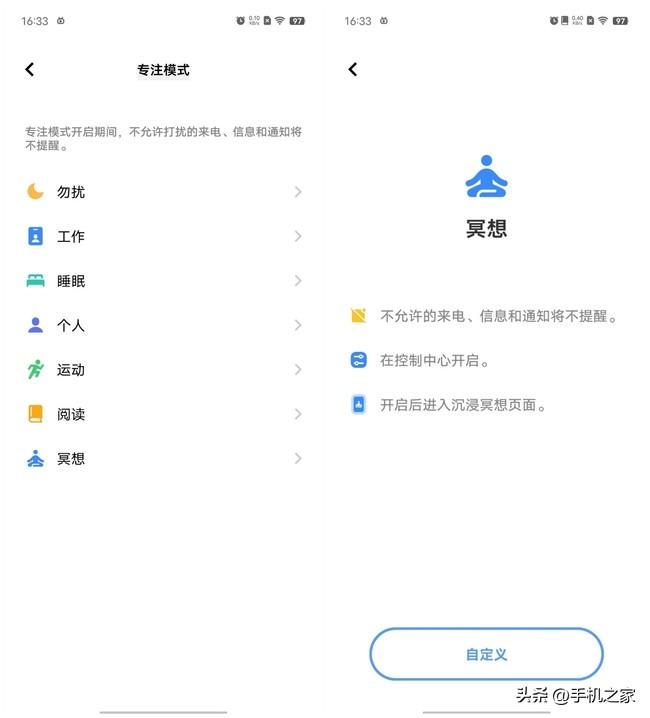Select the 睡眠 mode row

point(163,281)
